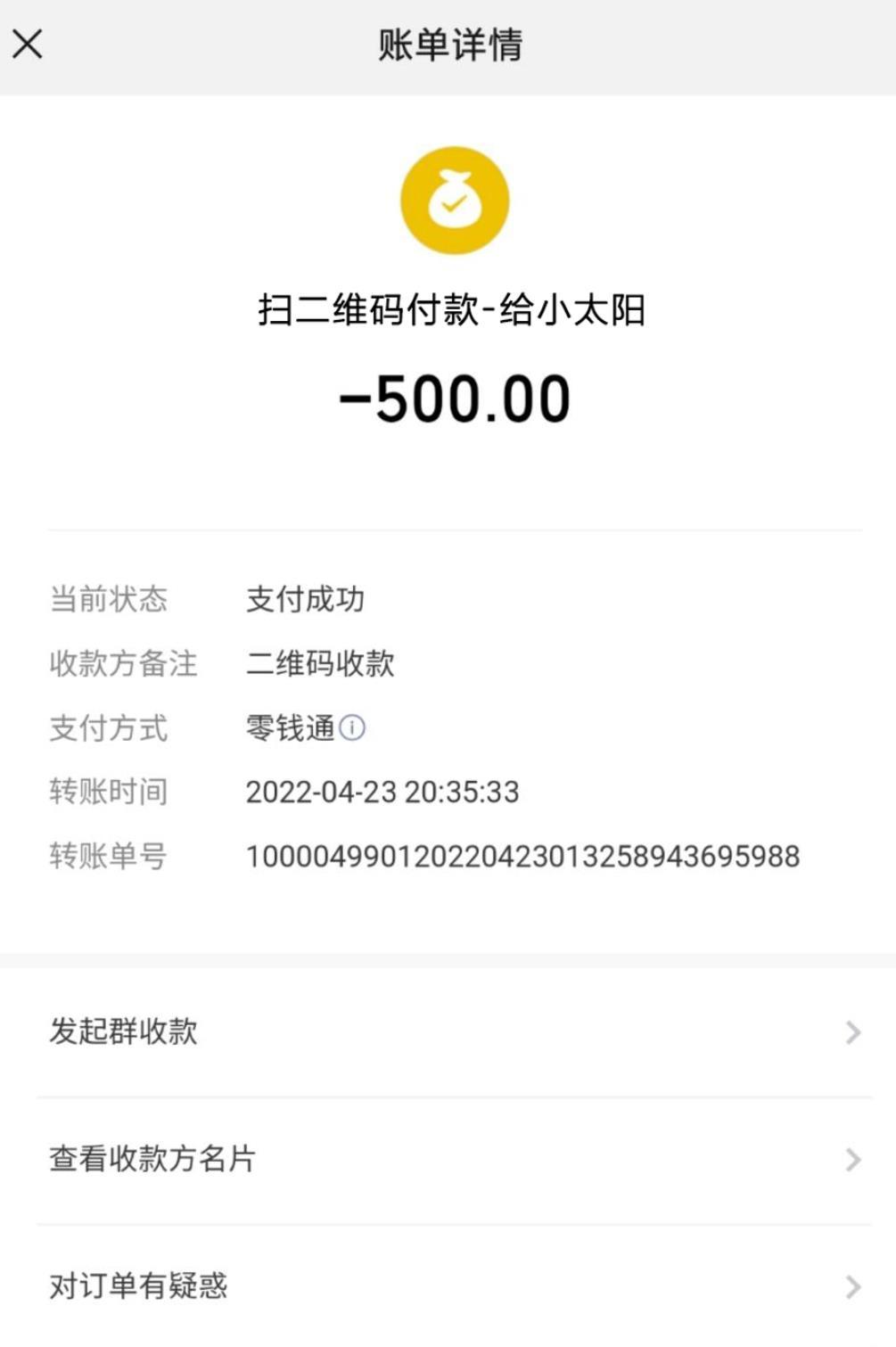
Task: Close the 账单详情 page
Action: (28, 44)
